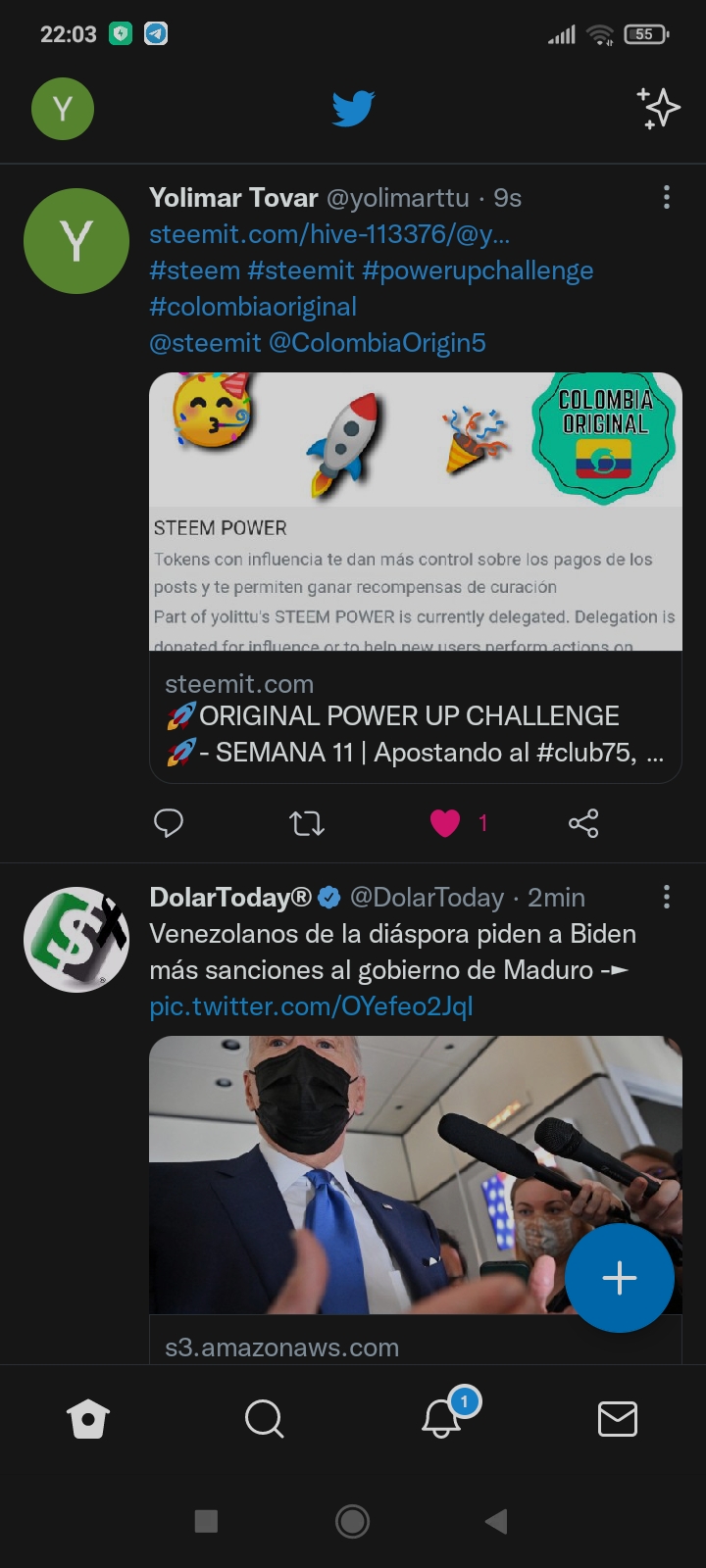Open overflow menu on Yolimar Tovar's tweet

coord(667,197)
